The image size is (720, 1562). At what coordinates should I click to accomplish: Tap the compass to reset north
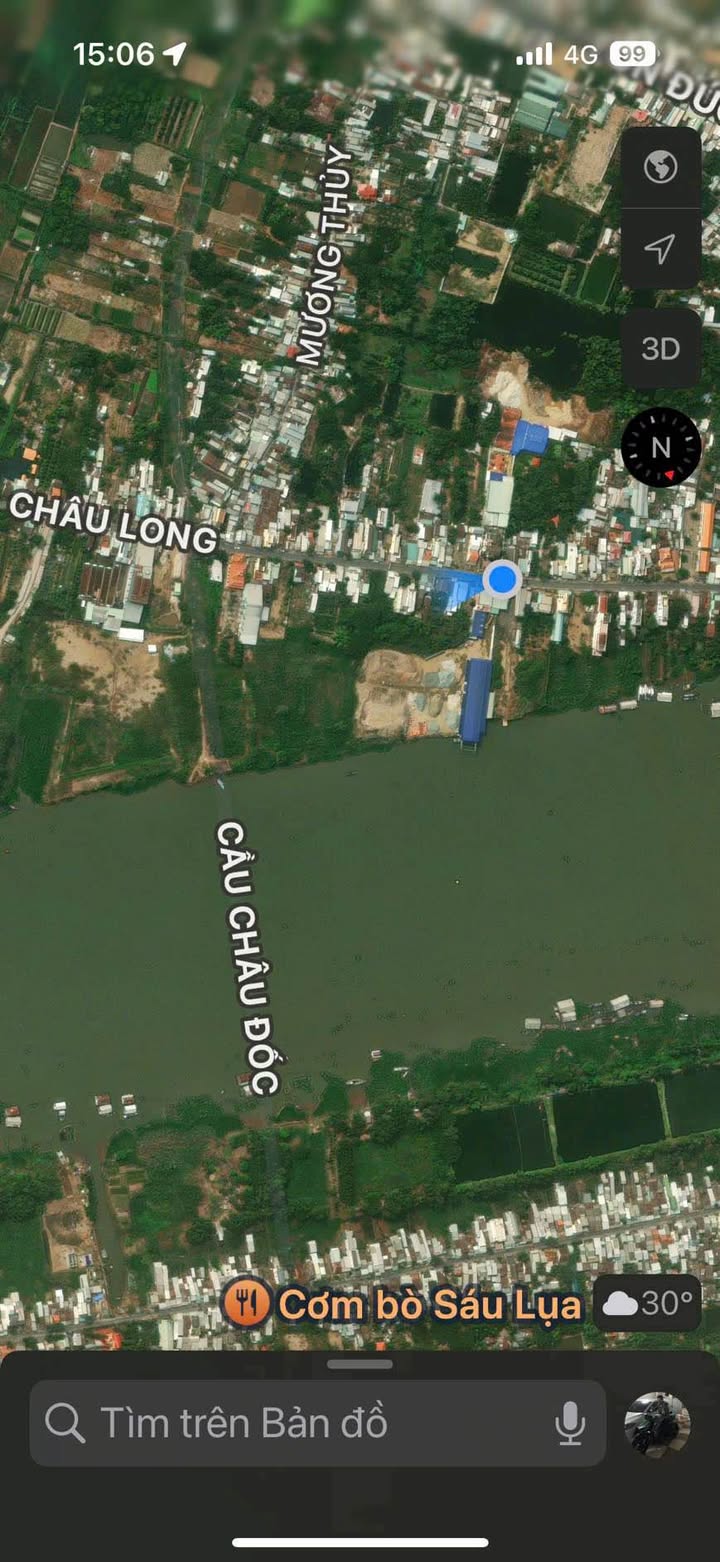(661, 447)
